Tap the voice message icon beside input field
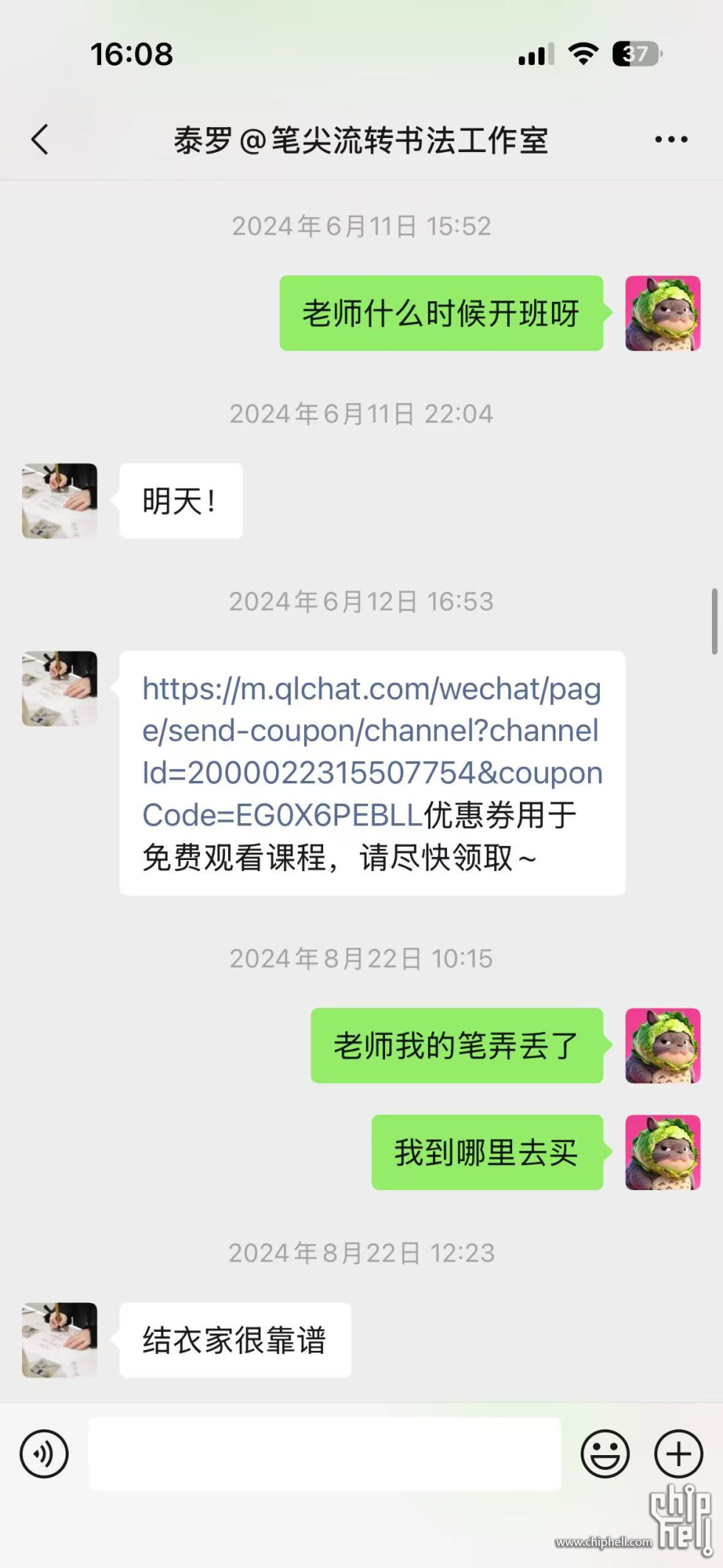The image size is (723, 1568). tap(44, 1454)
